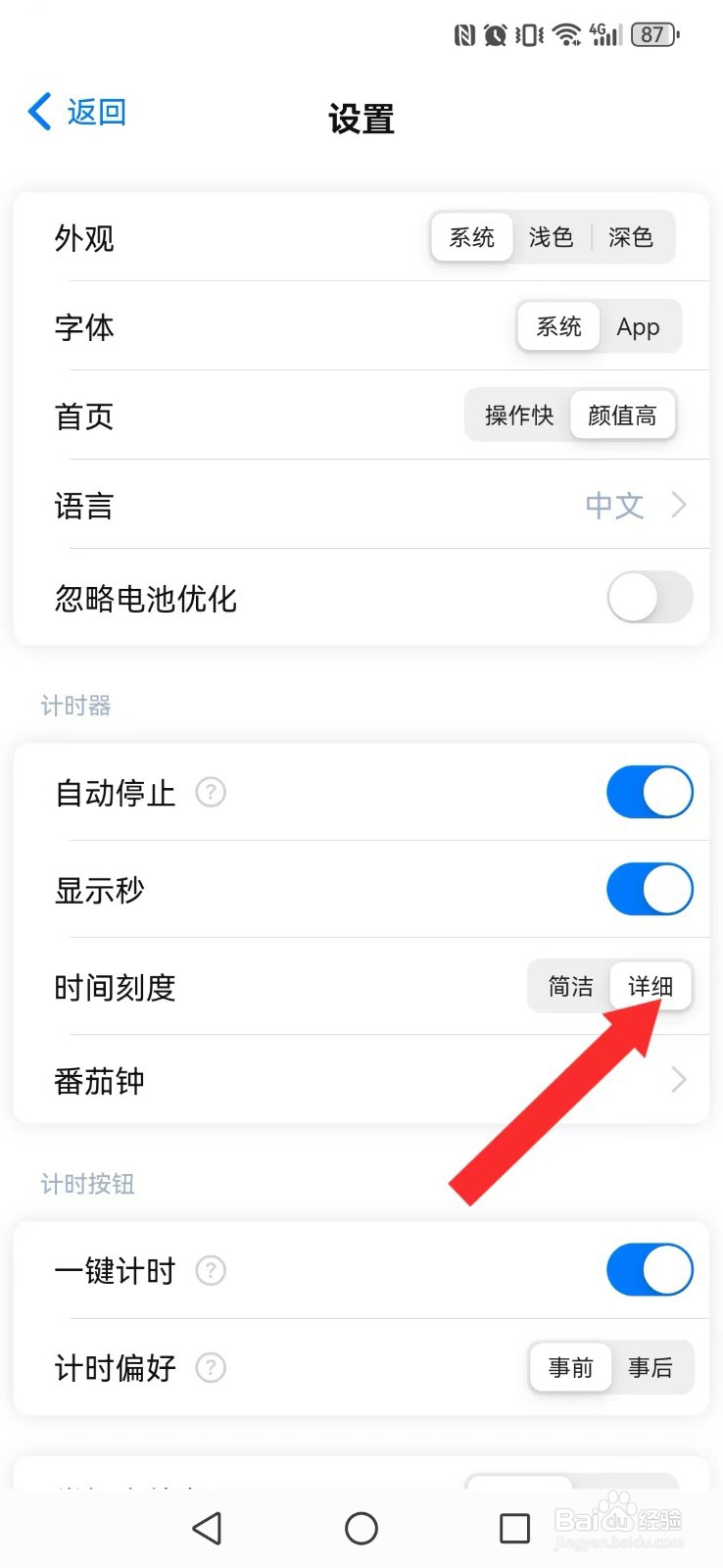Choose 事后 for timing preference
The height and width of the screenshot is (1568, 723).
(x=651, y=1367)
